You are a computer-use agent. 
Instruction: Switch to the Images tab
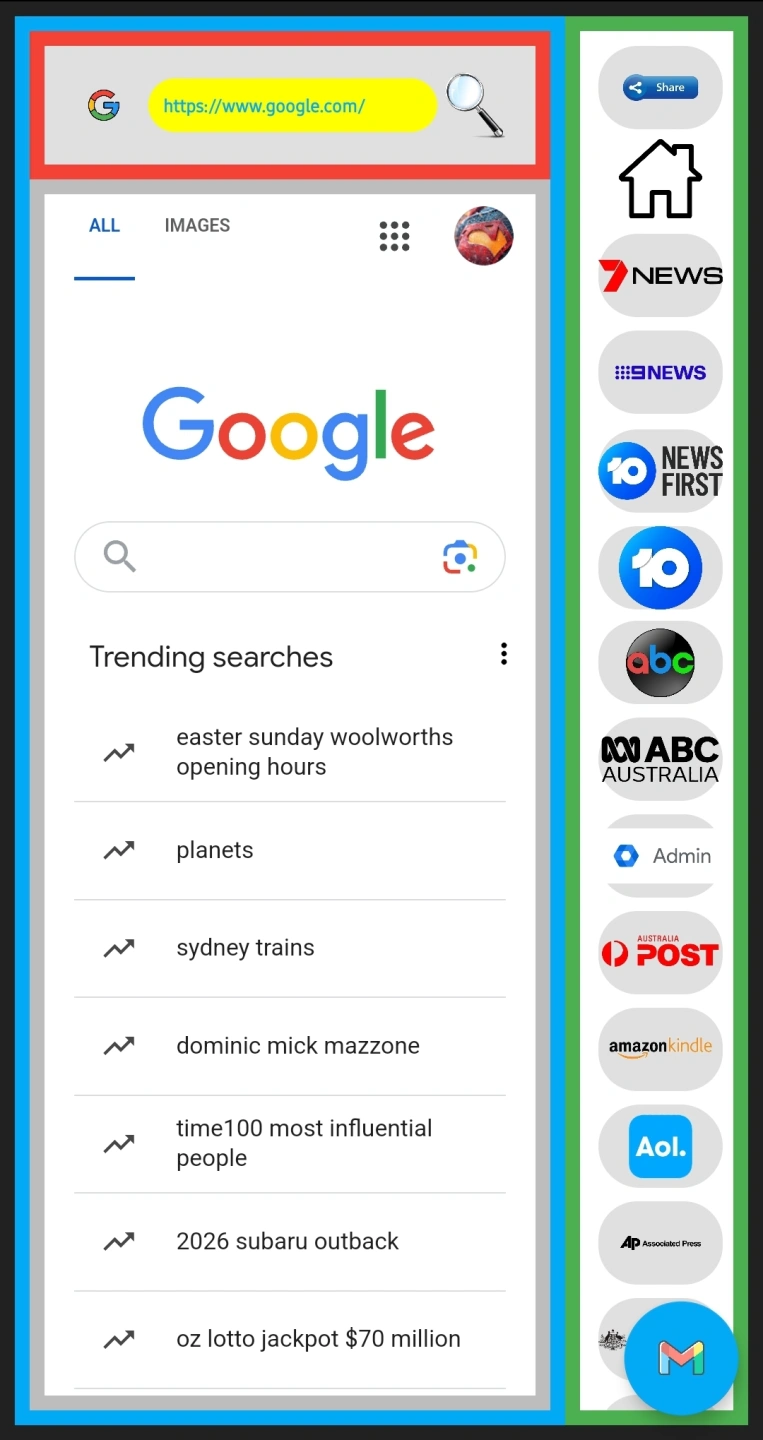[197, 225]
